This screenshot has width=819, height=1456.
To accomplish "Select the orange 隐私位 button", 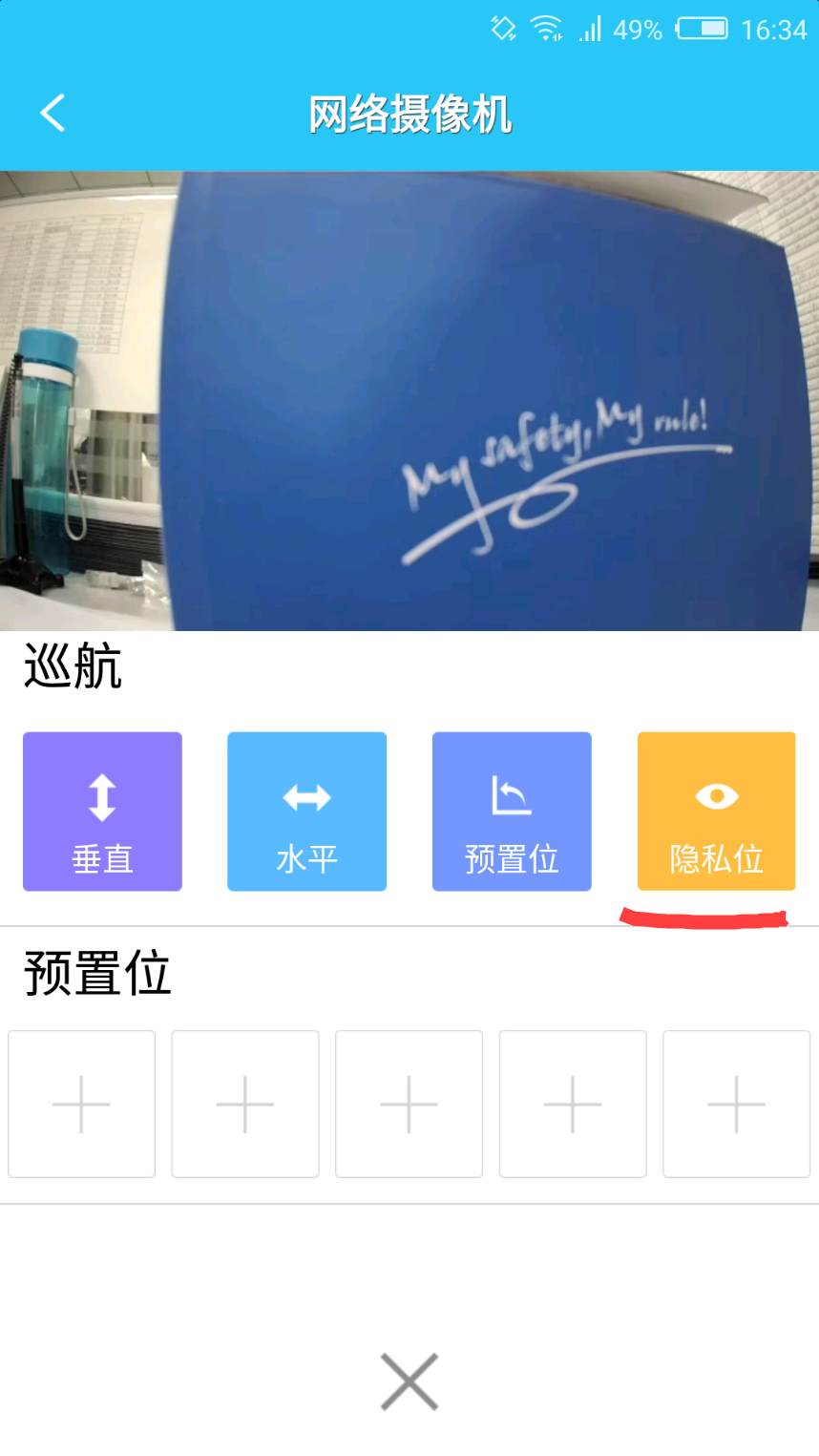I will (x=716, y=812).
